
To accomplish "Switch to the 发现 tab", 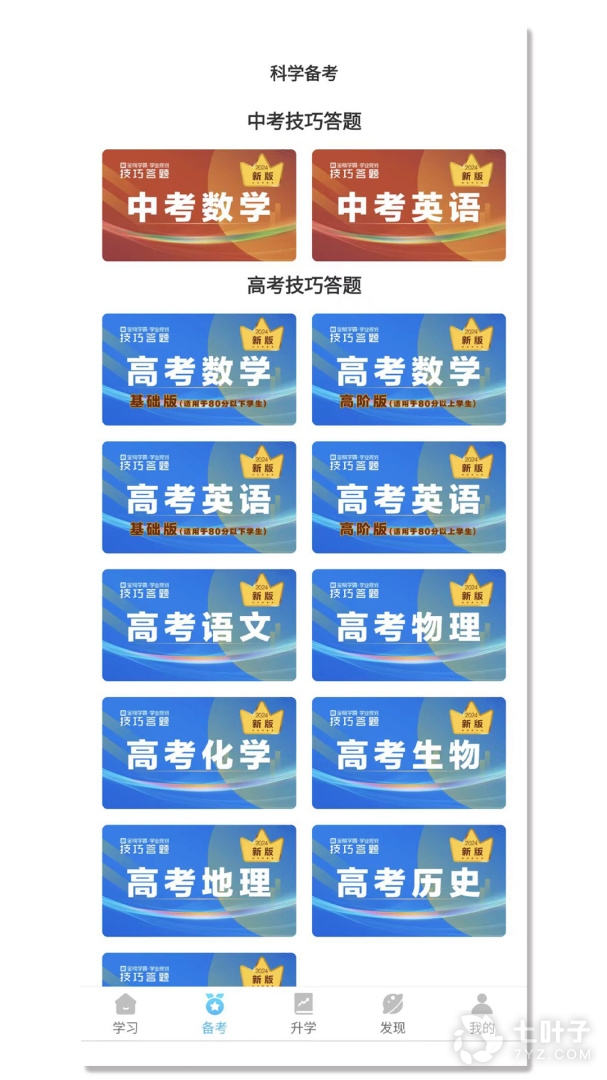I will (x=393, y=1014).
